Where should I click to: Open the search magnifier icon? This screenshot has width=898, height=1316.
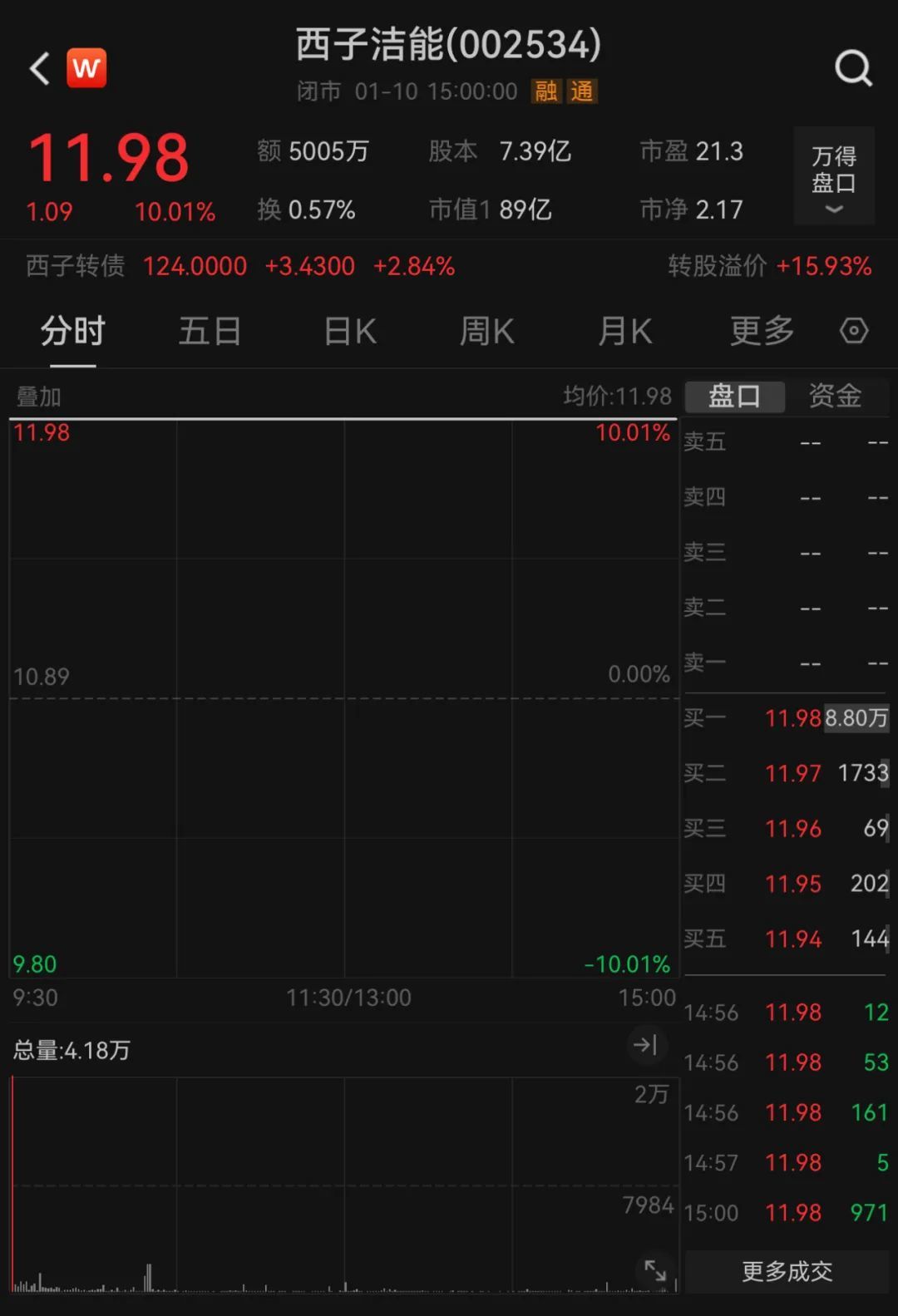853,68
